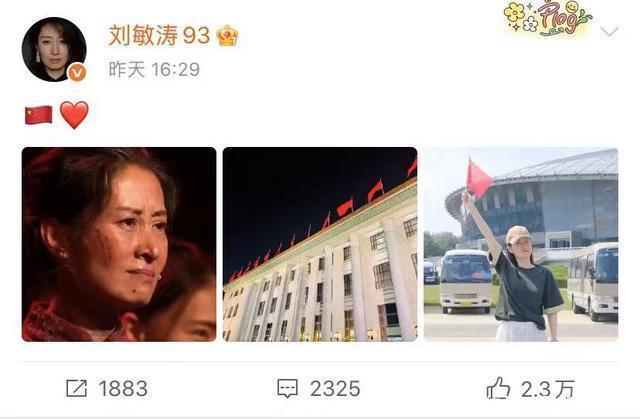Expand the post options chevron

coord(608,32)
